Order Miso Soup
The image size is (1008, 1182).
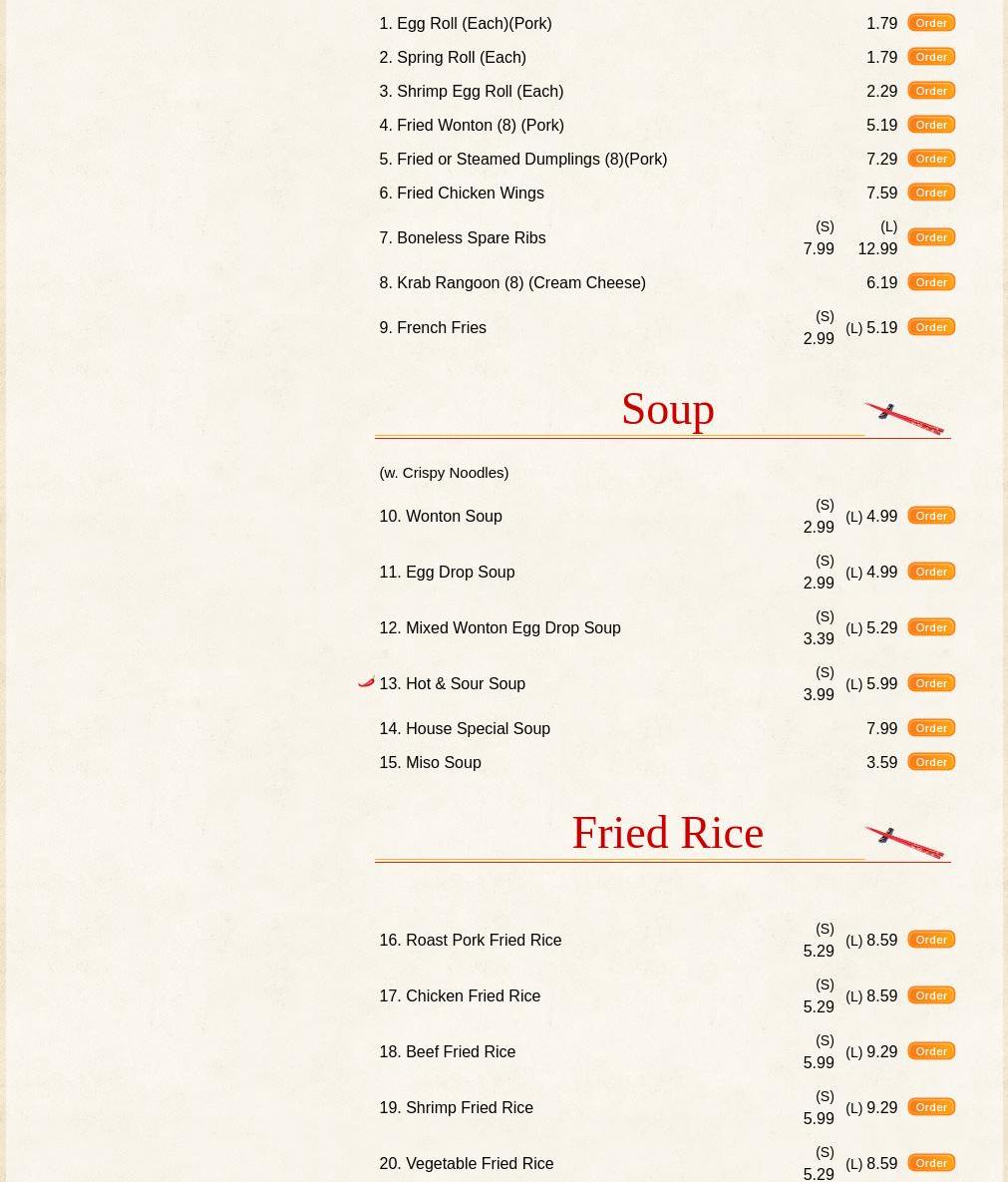click(x=931, y=762)
